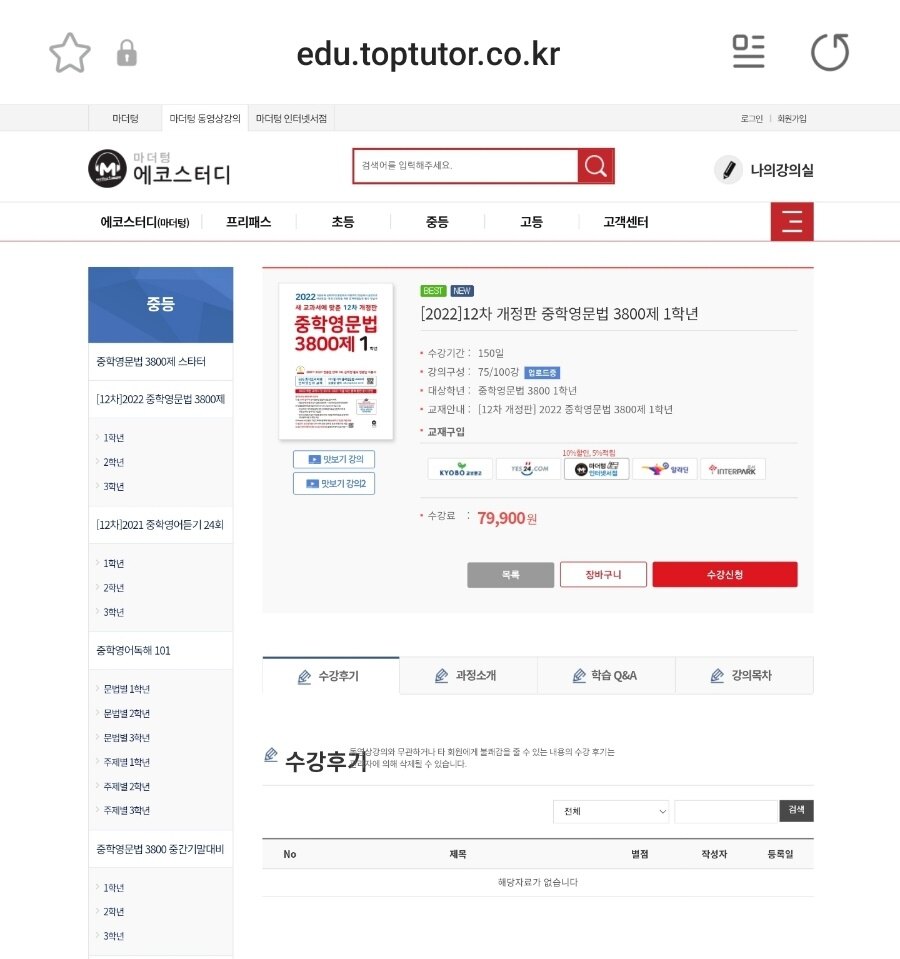Return to 목록
Screen dimensions: 900x959
tap(510, 575)
